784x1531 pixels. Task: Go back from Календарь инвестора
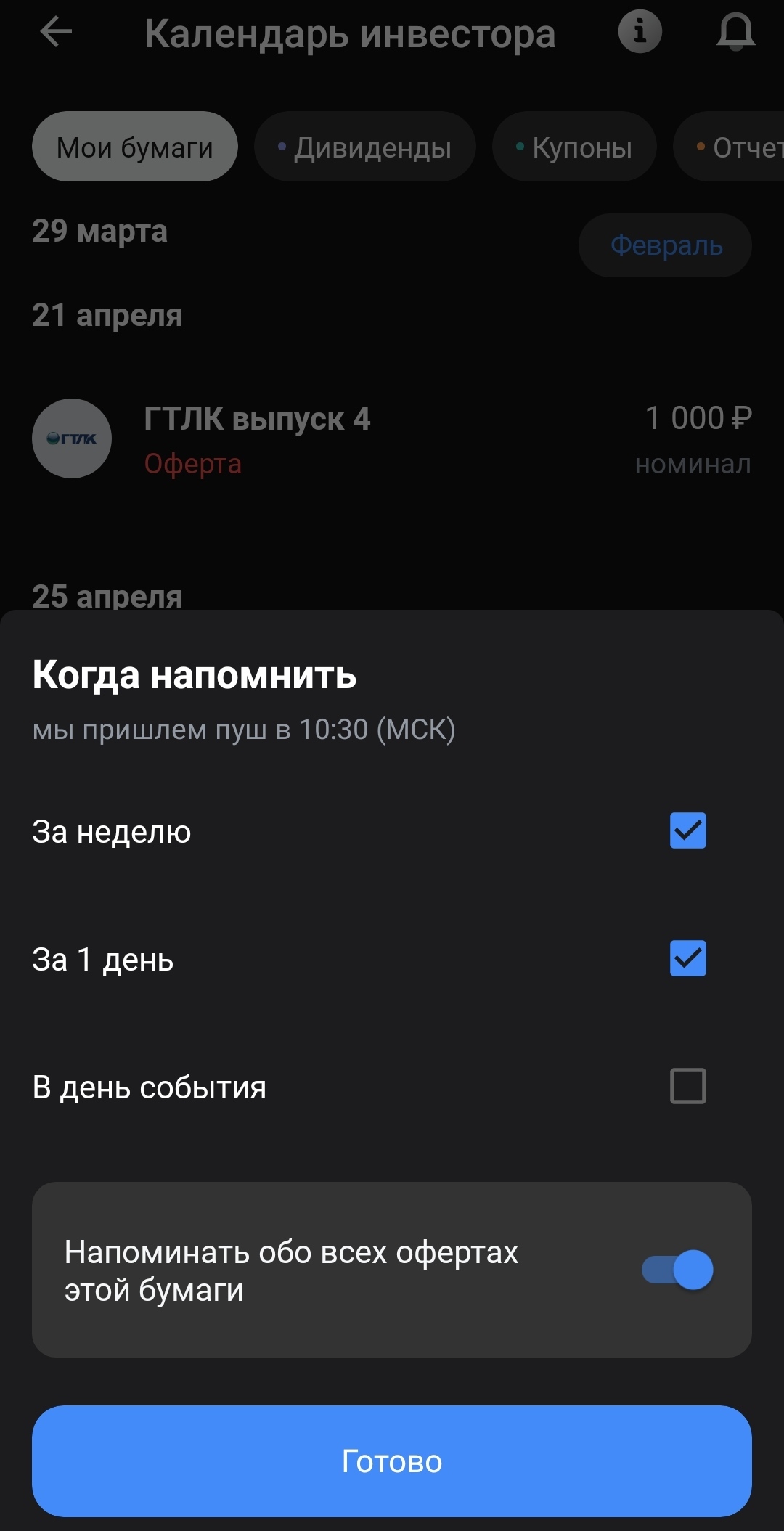tap(56, 32)
